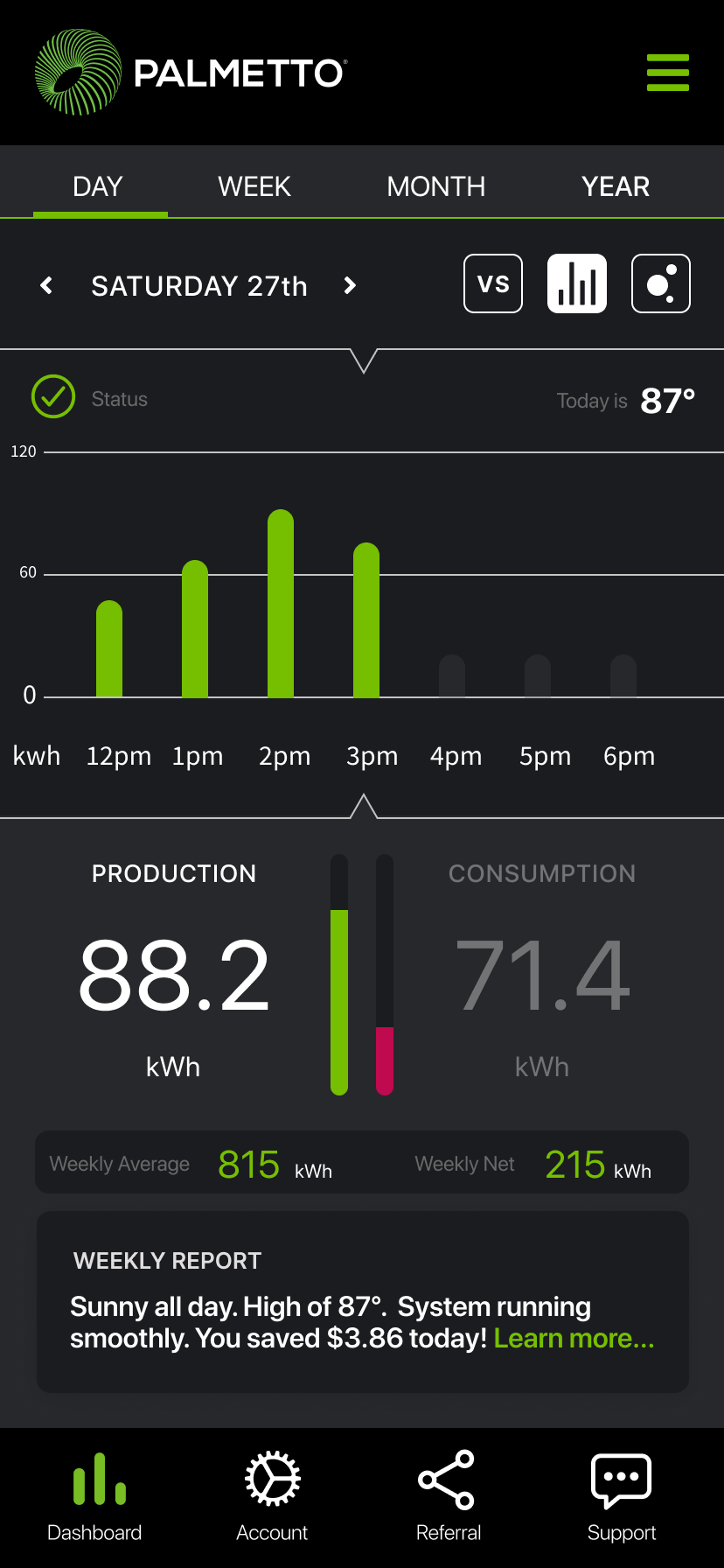The height and width of the screenshot is (1568, 724).
Task: Tap the VS comparison view button
Action: (493, 283)
